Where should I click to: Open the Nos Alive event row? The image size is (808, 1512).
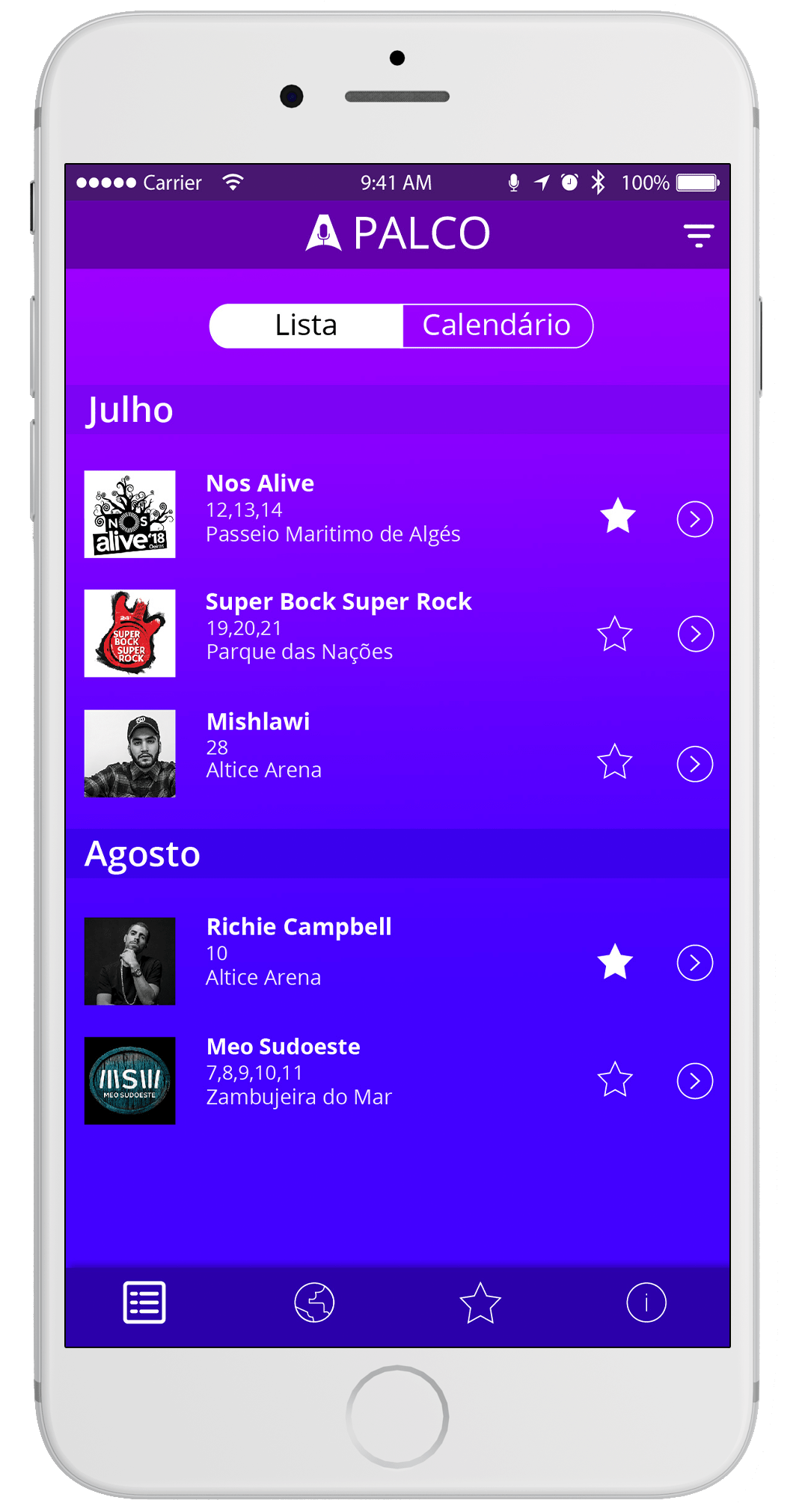(334, 510)
